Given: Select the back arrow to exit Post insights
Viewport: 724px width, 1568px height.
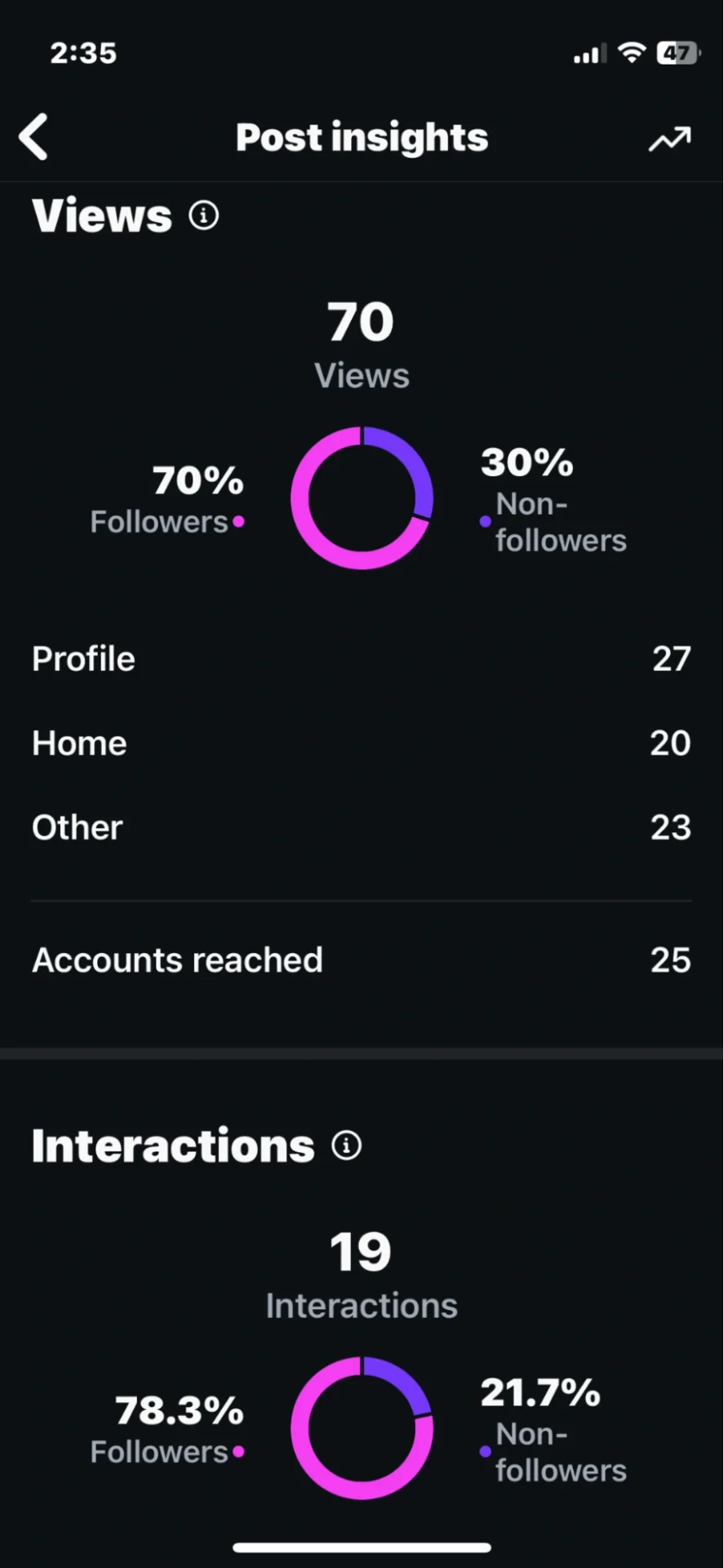Looking at the screenshot, I should pyautogui.click(x=33, y=136).
